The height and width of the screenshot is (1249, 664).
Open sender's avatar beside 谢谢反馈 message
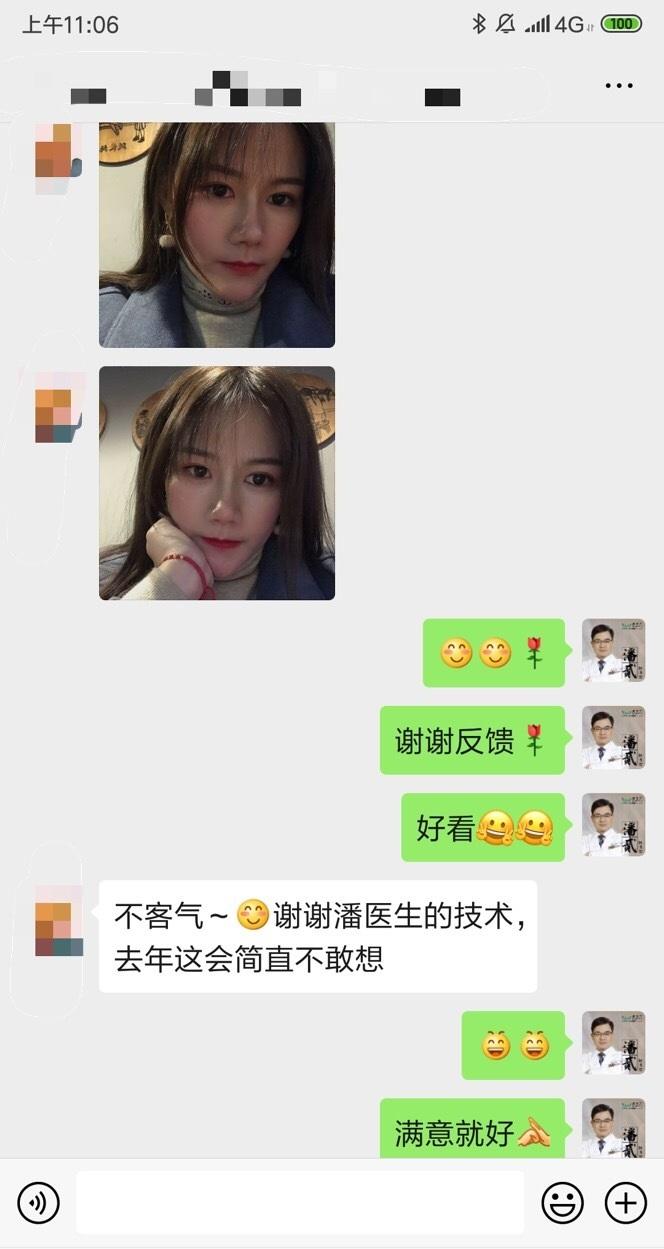[x=613, y=738]
